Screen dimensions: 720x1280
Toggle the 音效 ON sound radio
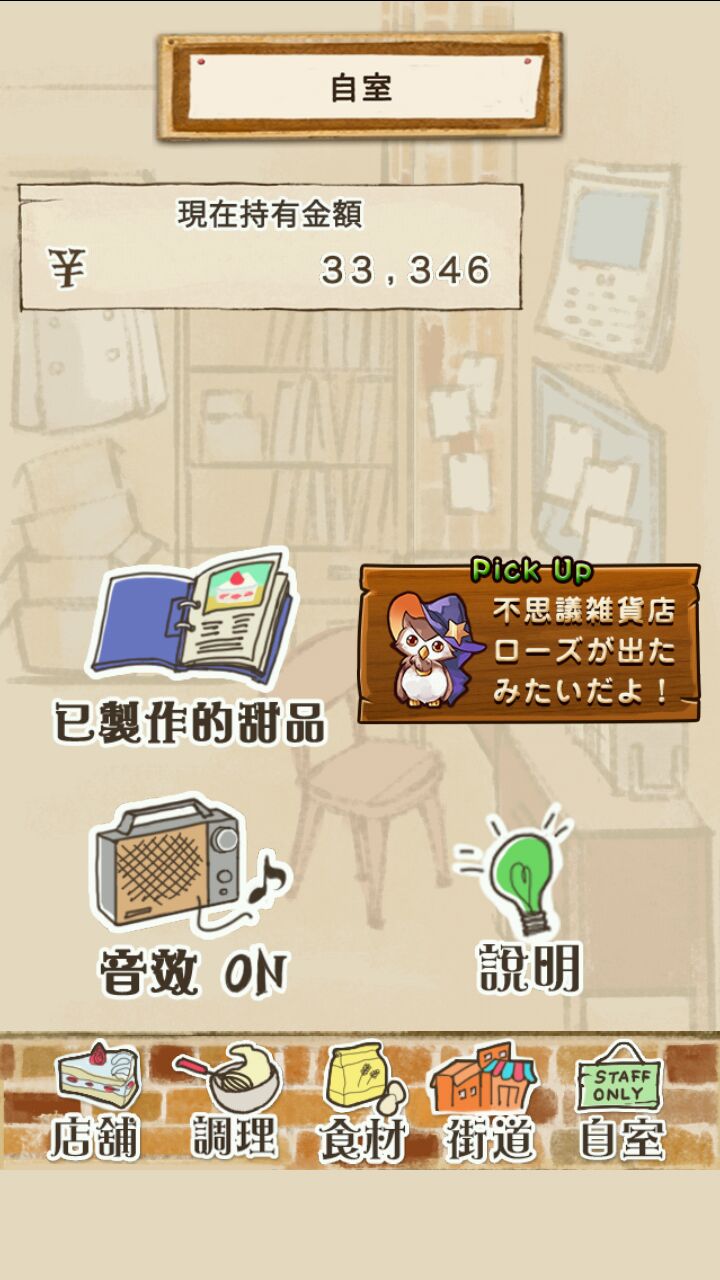[x=190, y=893]
